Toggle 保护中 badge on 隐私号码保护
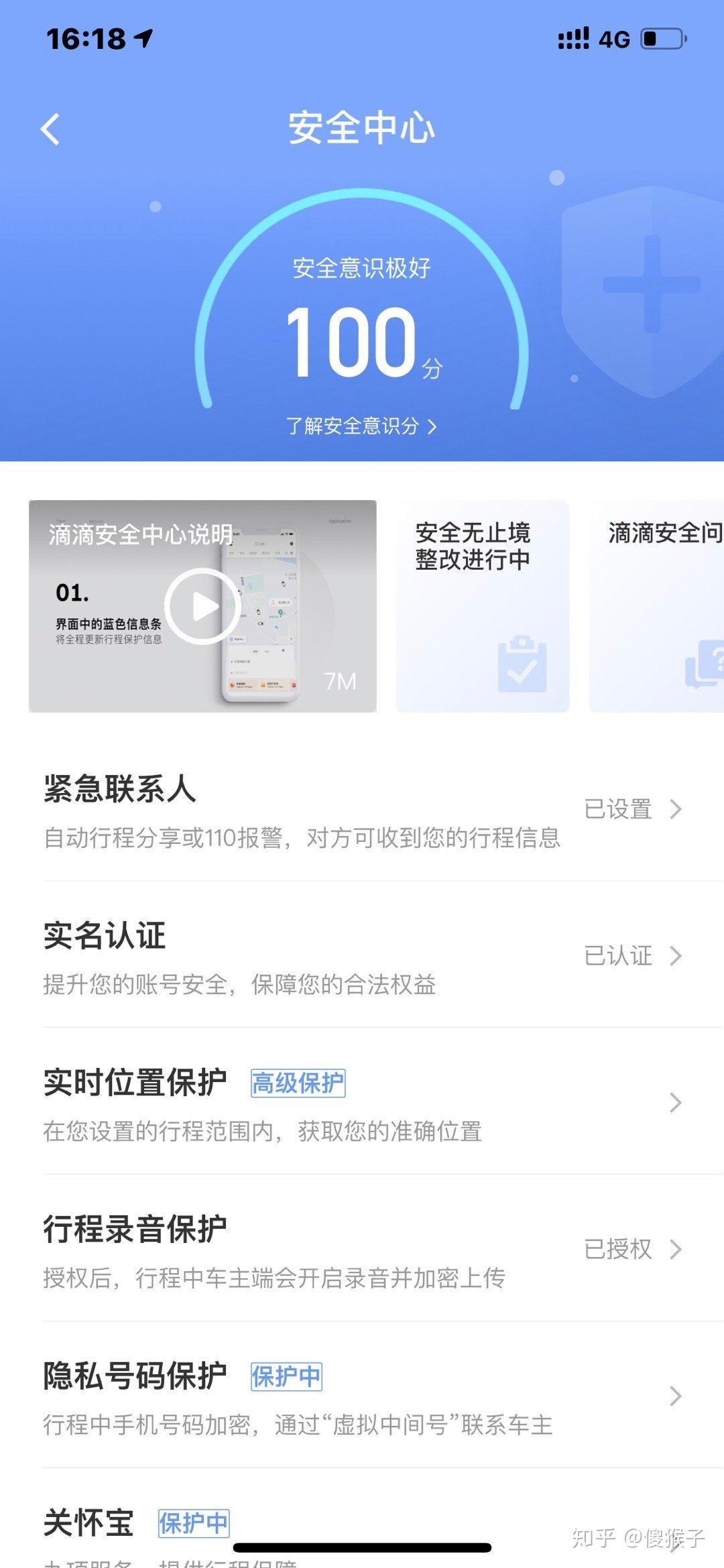The height and width of the screenshot is (1568, 724). [x=288, y=1378]
